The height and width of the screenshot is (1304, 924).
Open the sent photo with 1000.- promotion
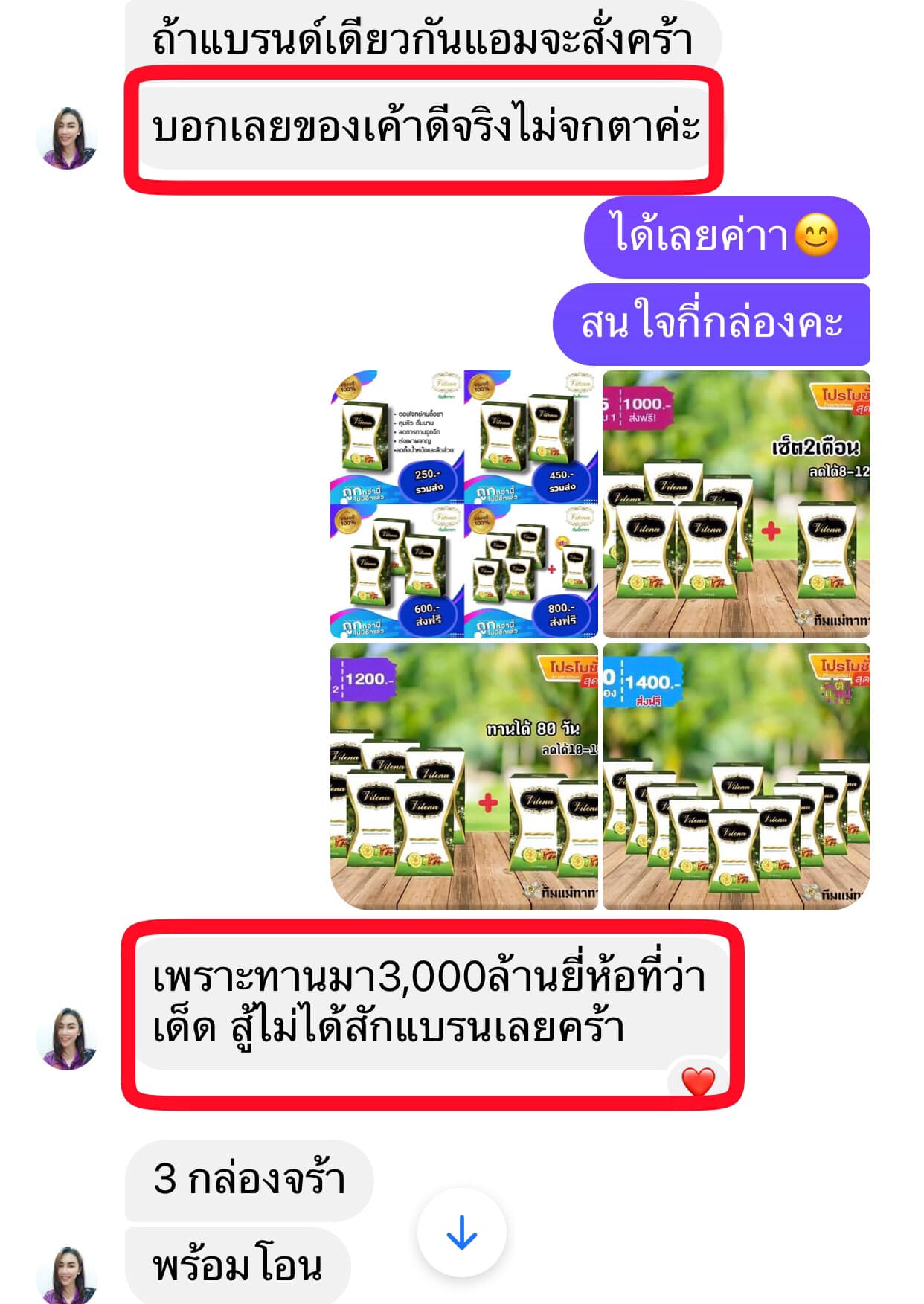pos(736,504)
